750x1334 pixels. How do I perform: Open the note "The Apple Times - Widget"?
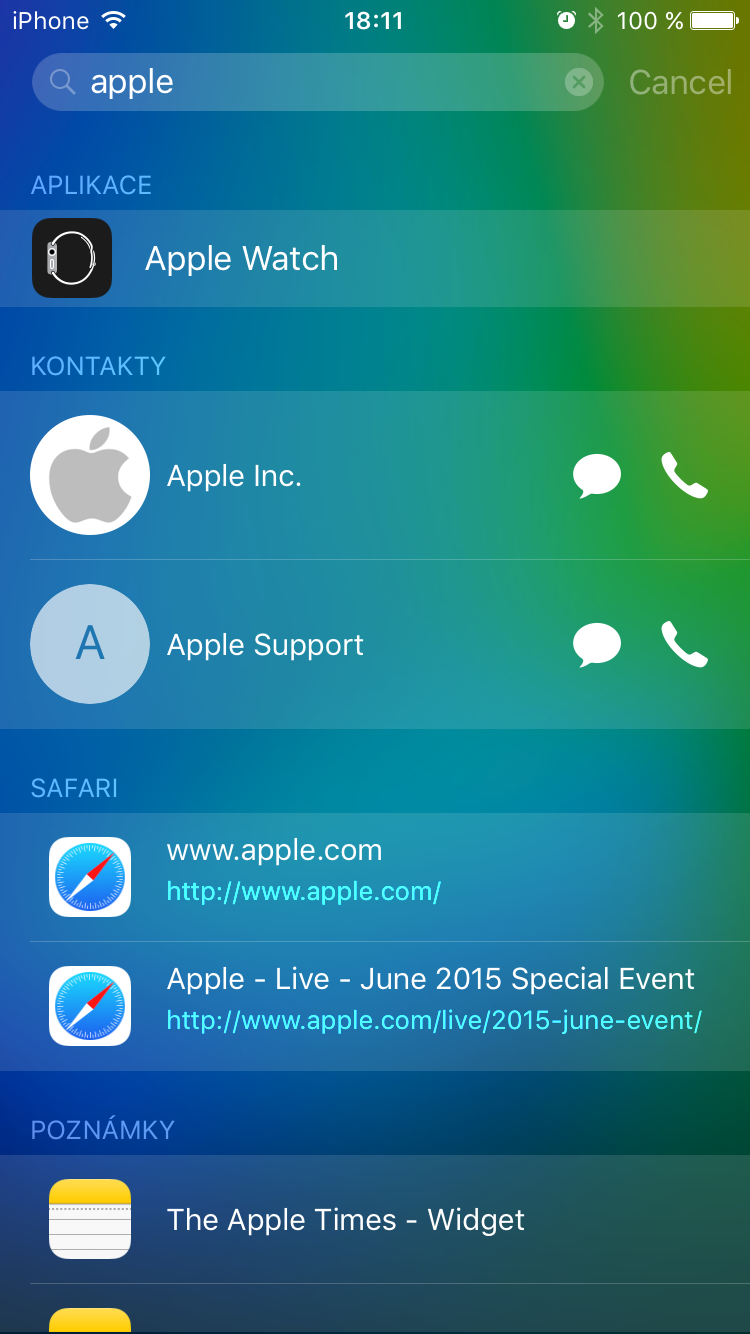[345, 1220]
